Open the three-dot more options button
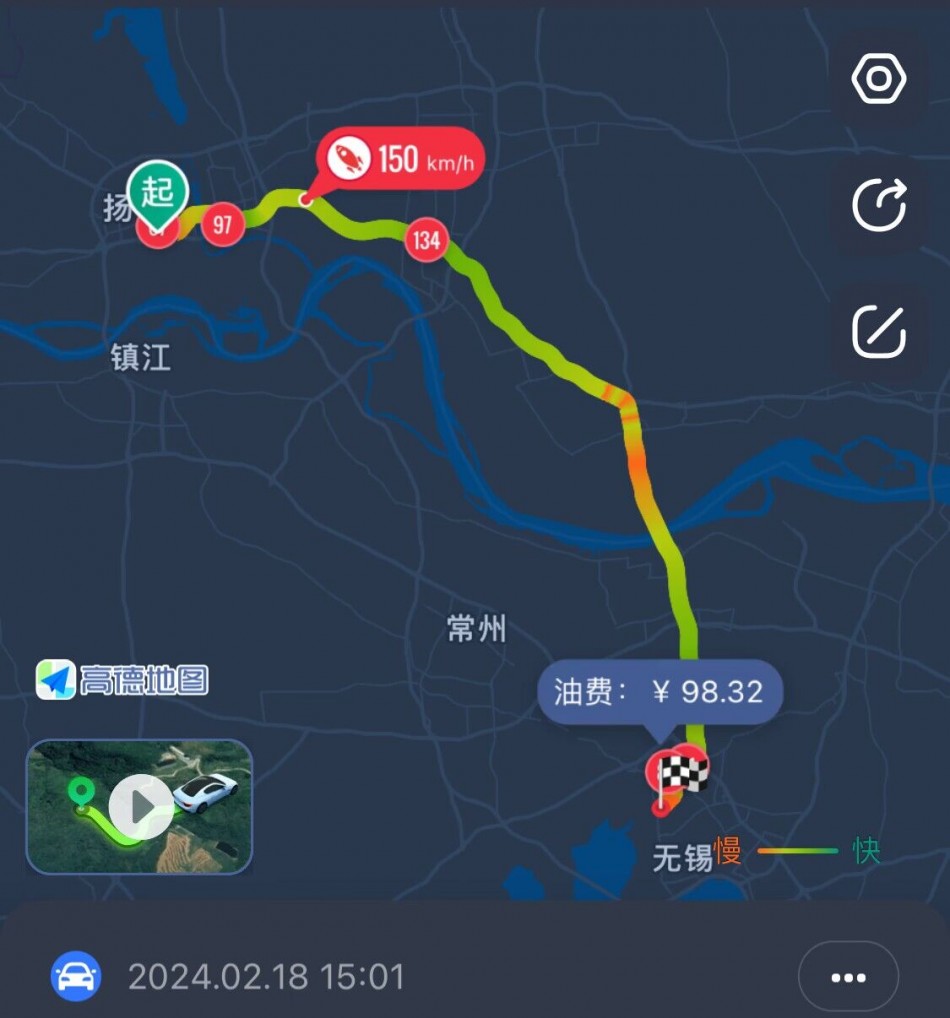The height and width of the screenshot is (1018, 950). [x=848, y=977]
